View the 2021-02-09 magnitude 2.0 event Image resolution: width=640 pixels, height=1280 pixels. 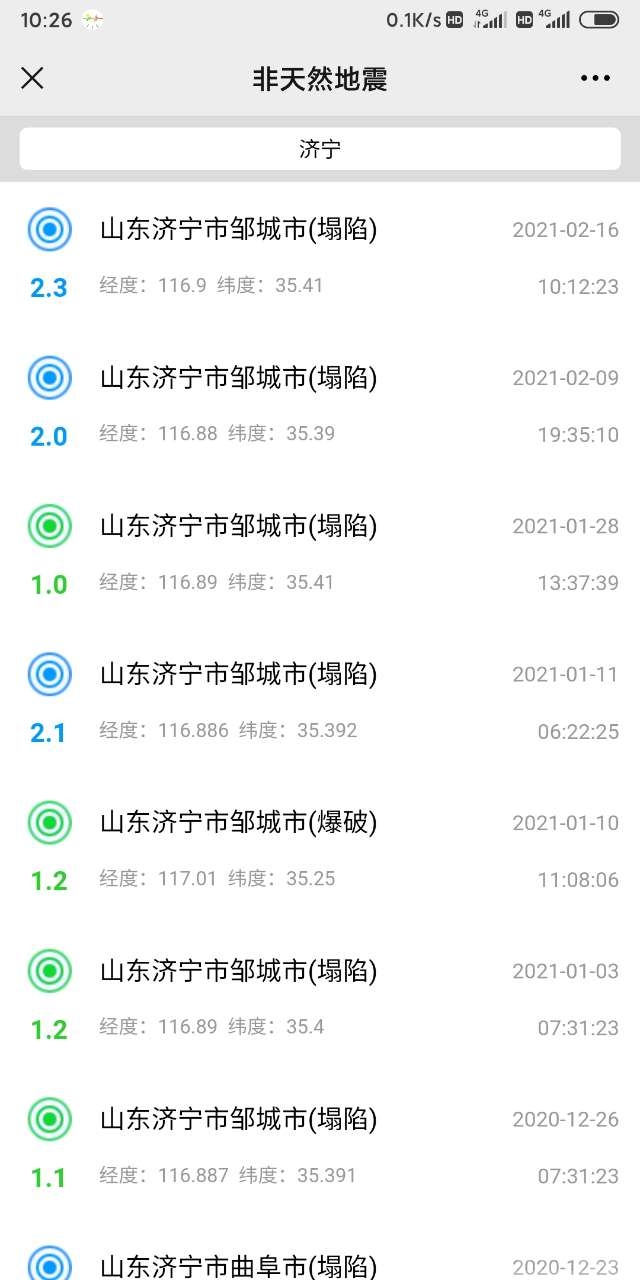click(320, 405)
